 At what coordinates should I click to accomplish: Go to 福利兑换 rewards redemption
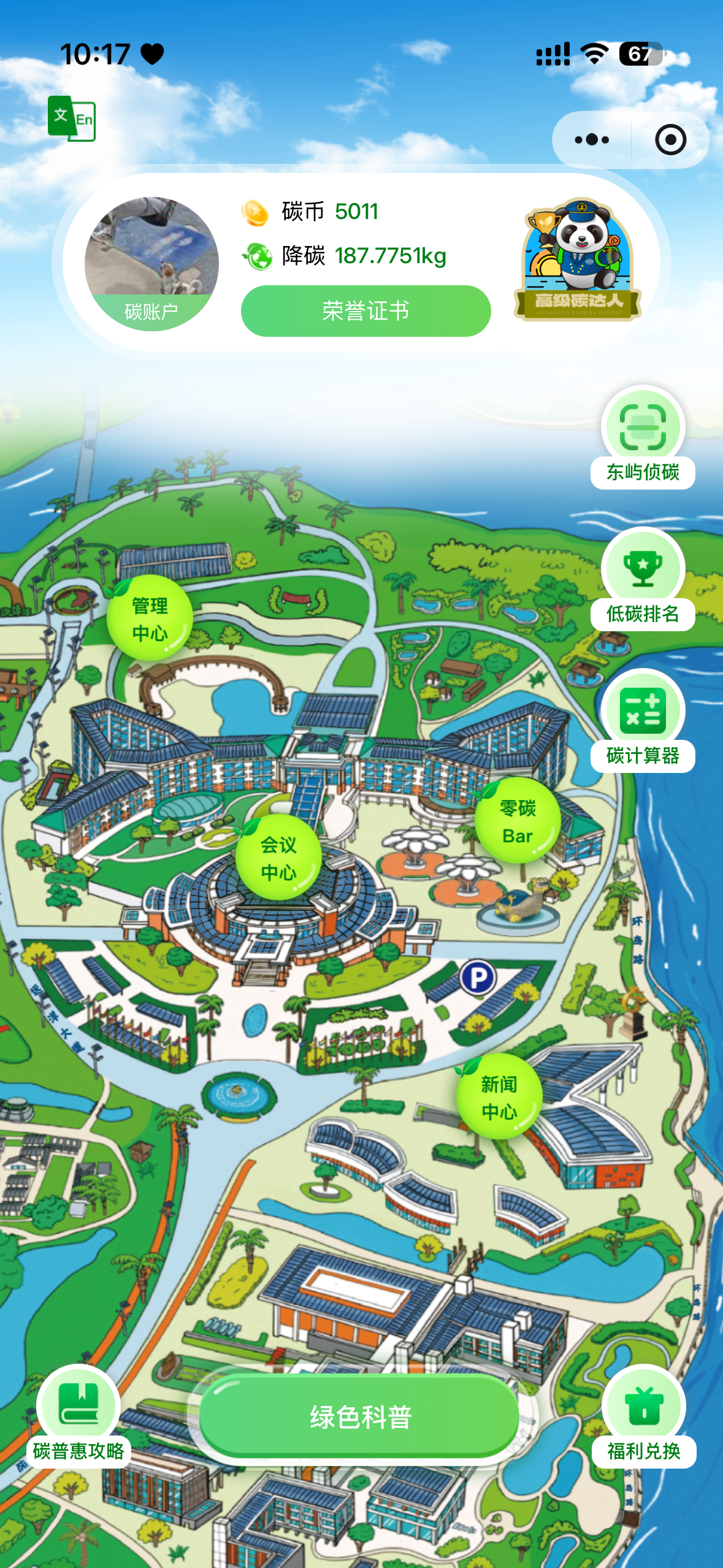point(643,1417)
